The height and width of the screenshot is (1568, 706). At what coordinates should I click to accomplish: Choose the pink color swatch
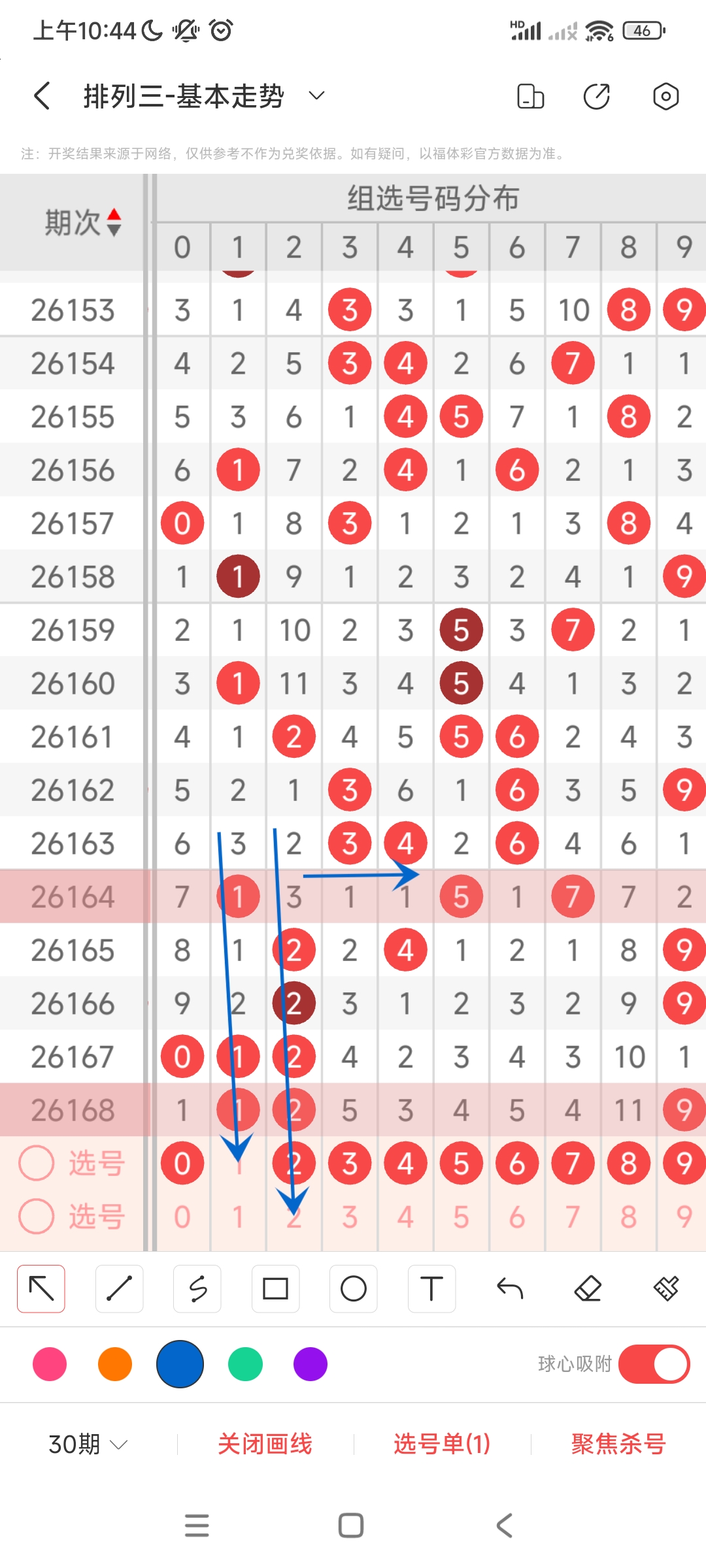(50, 1364)
